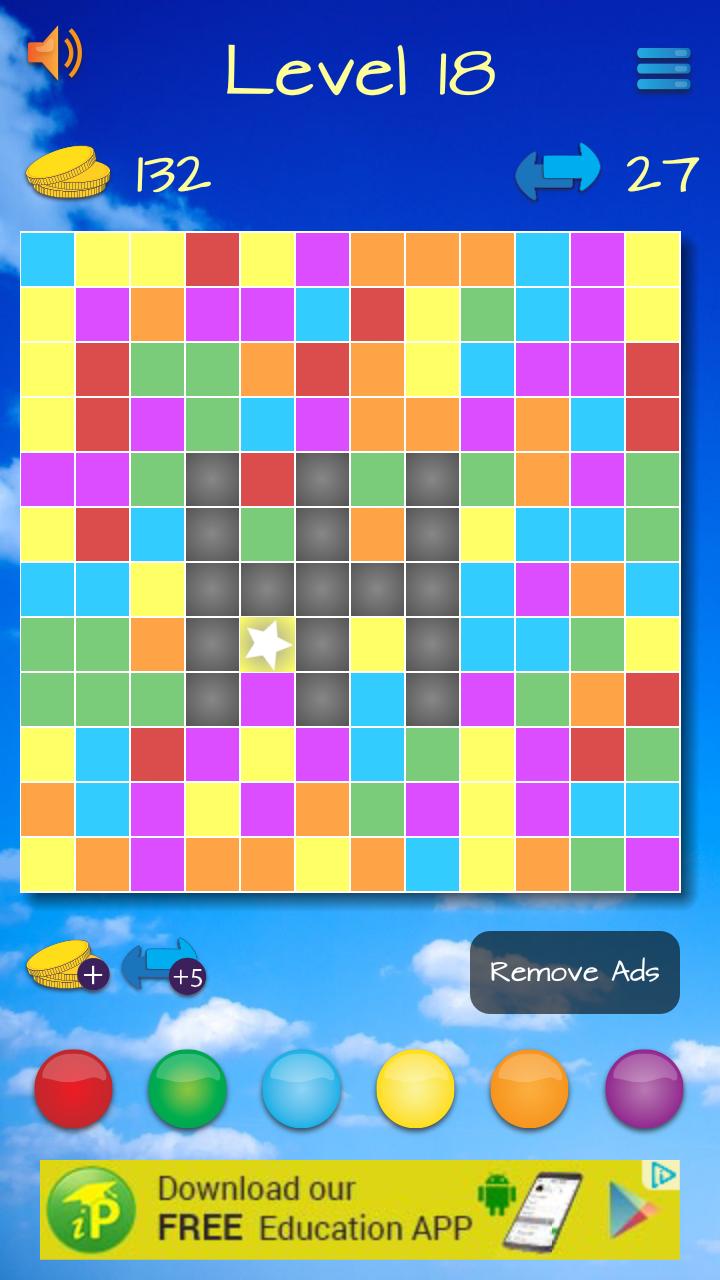Pick the blue color ball
This screenshot has width=720, height=1280.
coord(301,1089)
